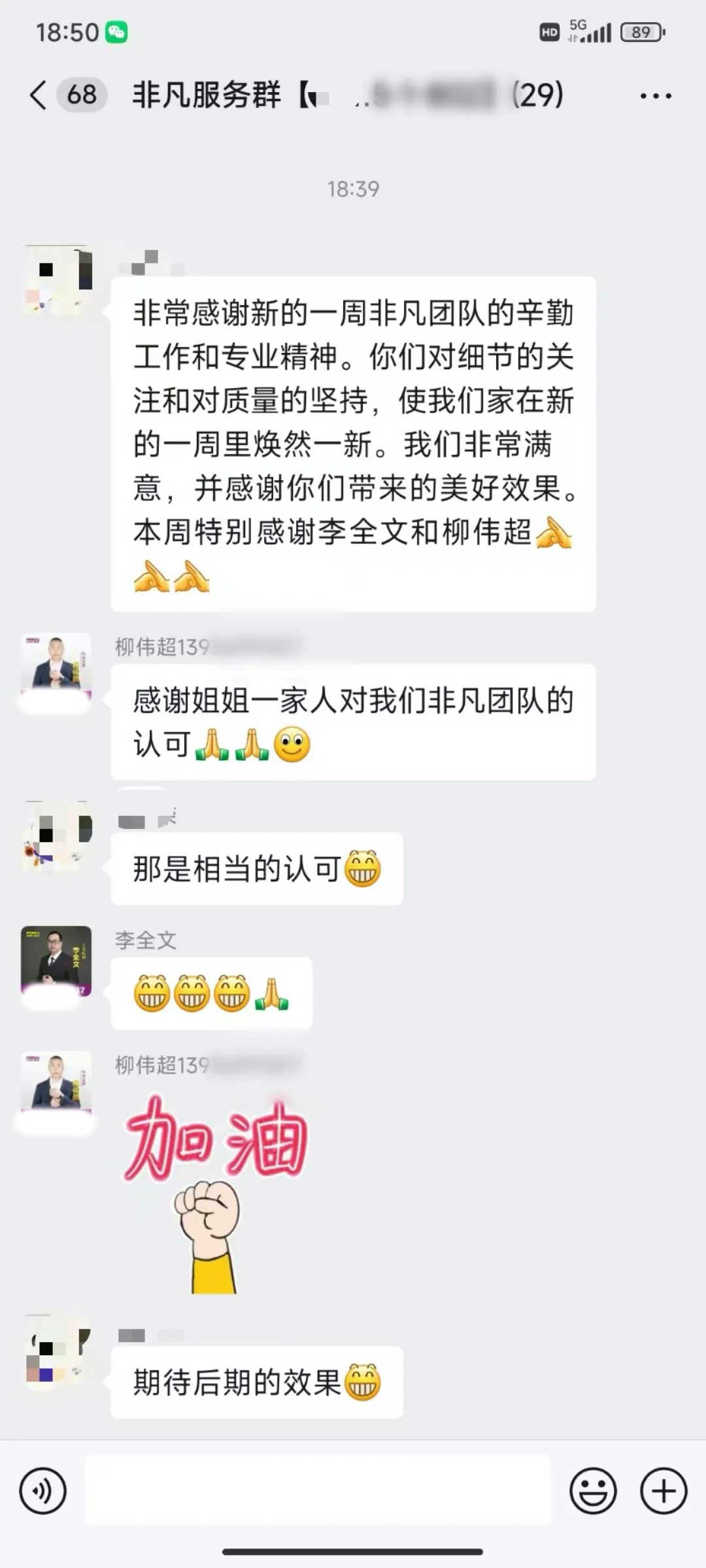Open 柳伟超's avatar beside the 感谢姐姐 message
This screenshot has width=706, height=1568.
[x=56, y=666]
